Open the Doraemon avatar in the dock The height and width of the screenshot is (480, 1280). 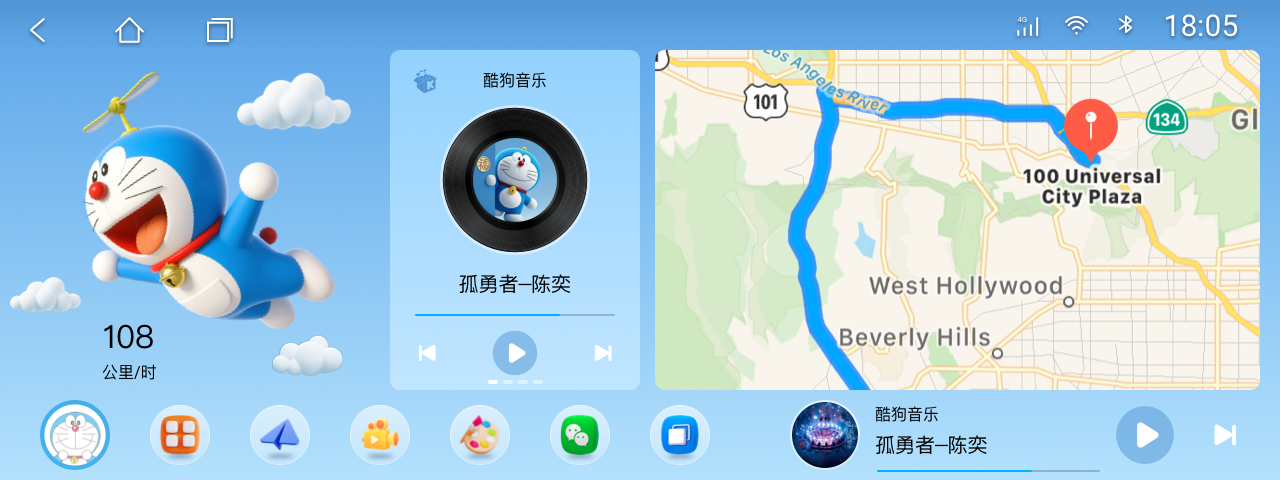(x=75, y=435)
